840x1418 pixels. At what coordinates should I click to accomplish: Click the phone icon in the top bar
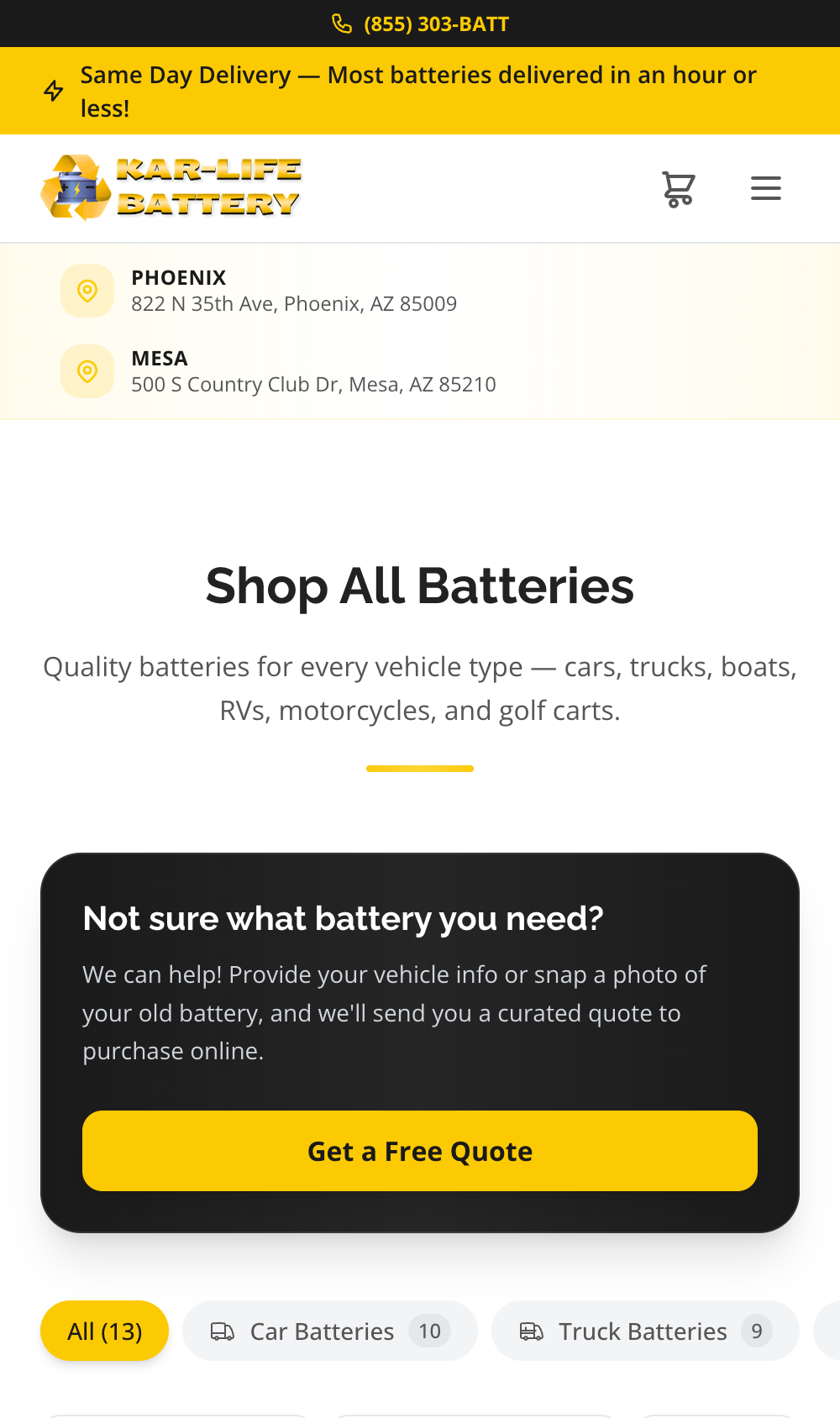pyautogui.click(x=342, y=24)
